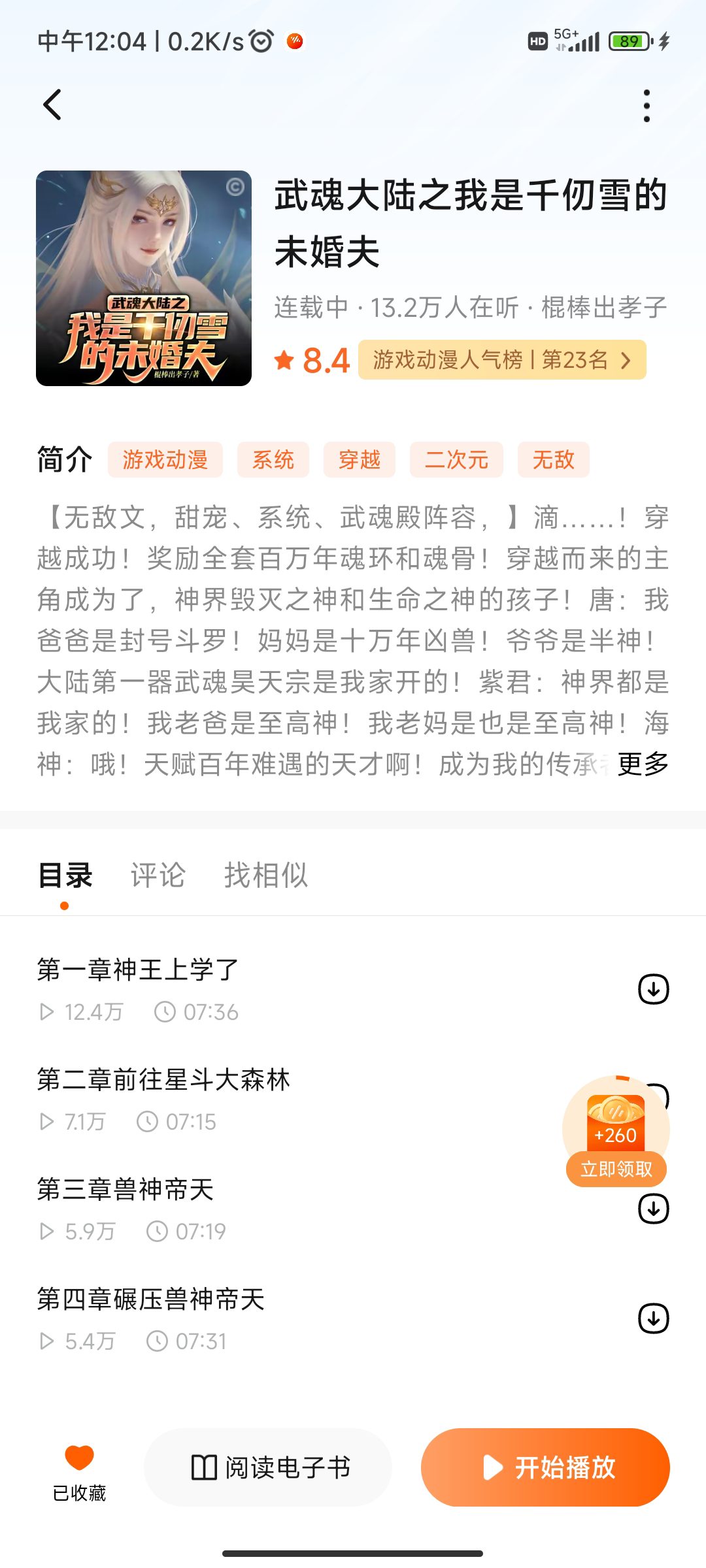
Task: Open 游戏动漫人气榜 ranking link
Action: 501,360
